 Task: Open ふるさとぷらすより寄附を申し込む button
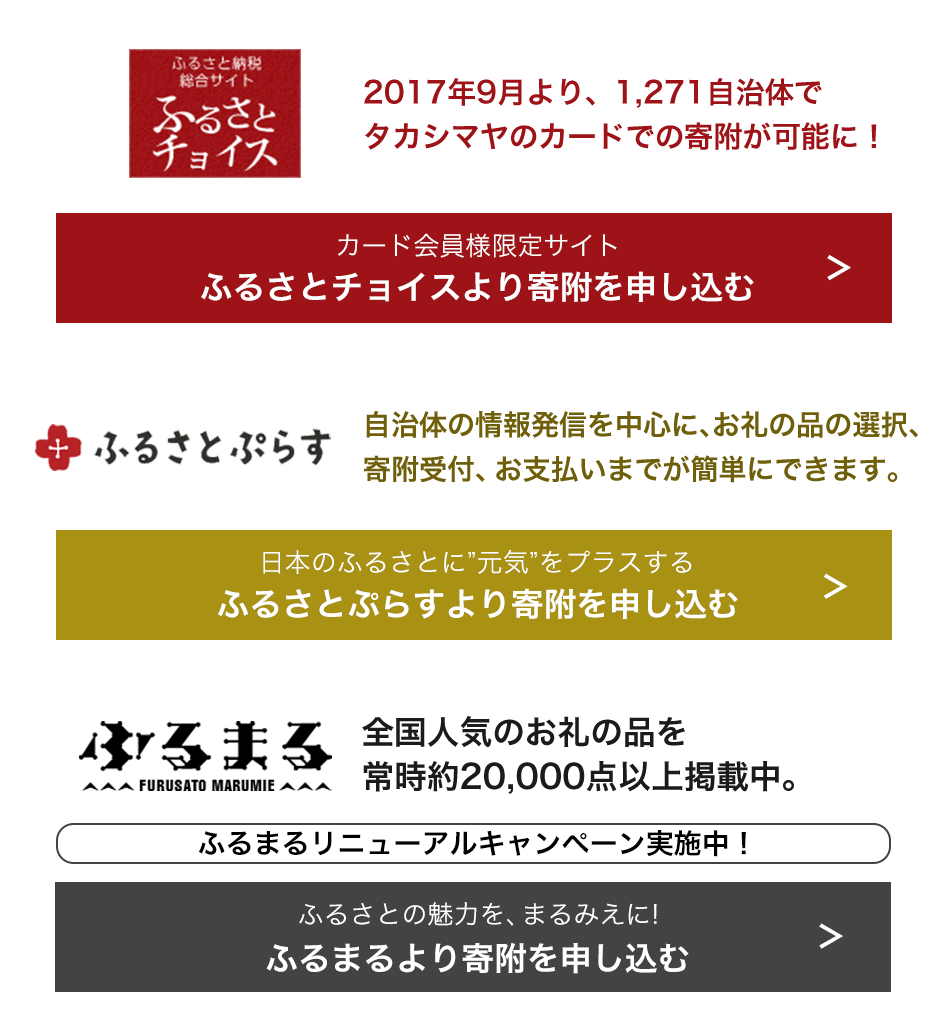coord(474,585)
